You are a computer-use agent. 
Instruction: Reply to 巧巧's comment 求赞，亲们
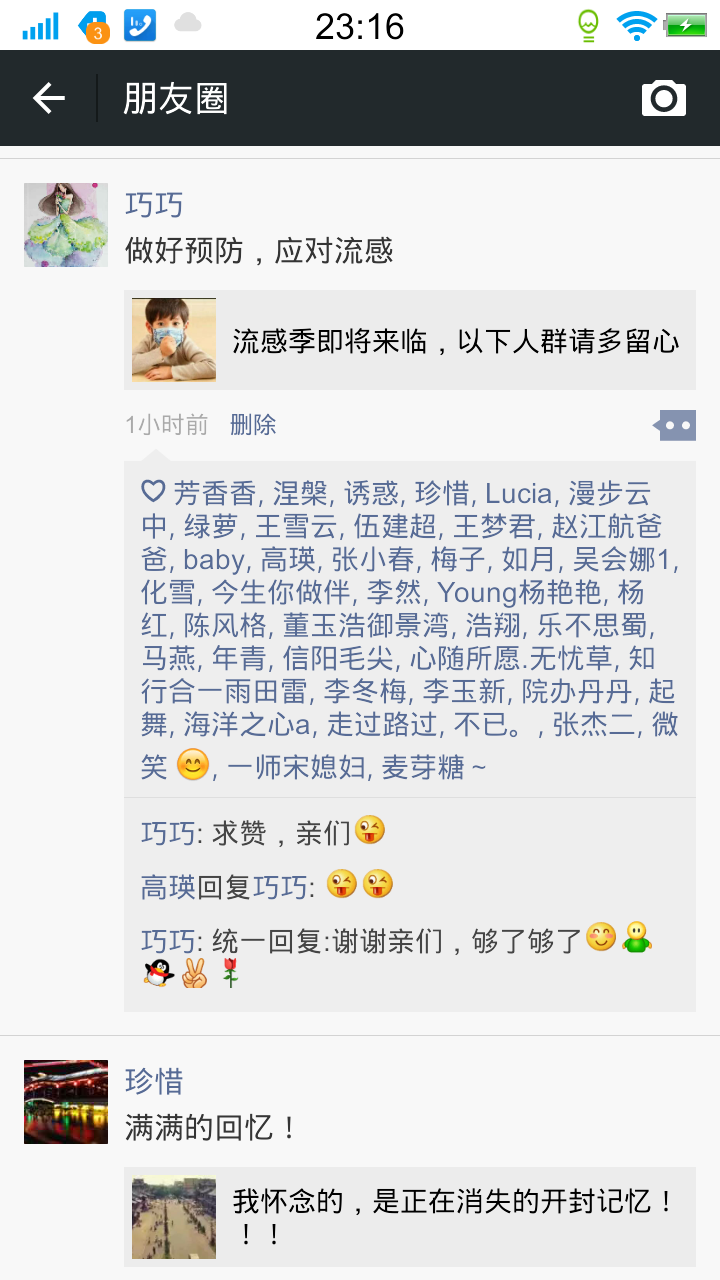tap(282, 833)
